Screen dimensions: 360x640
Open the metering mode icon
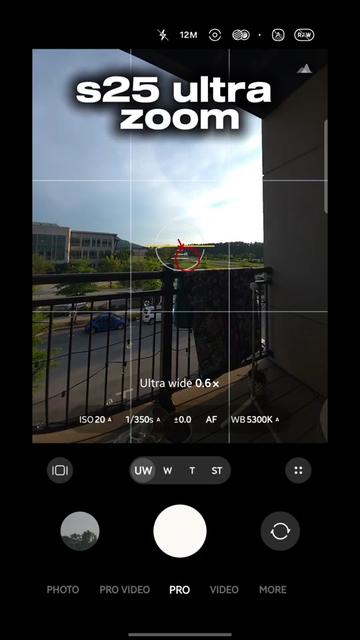215,35
